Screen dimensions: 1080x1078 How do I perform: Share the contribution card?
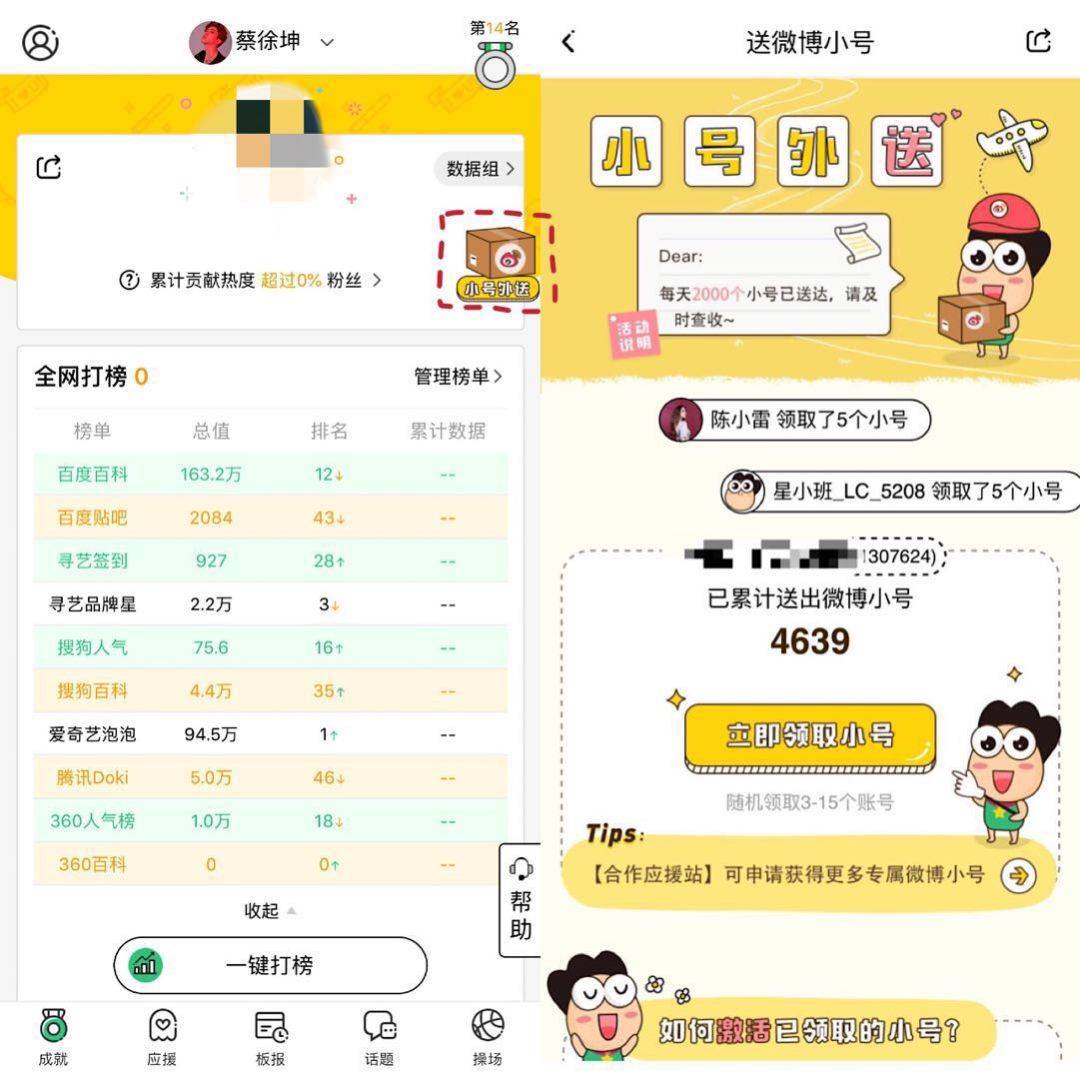[49, 167]
